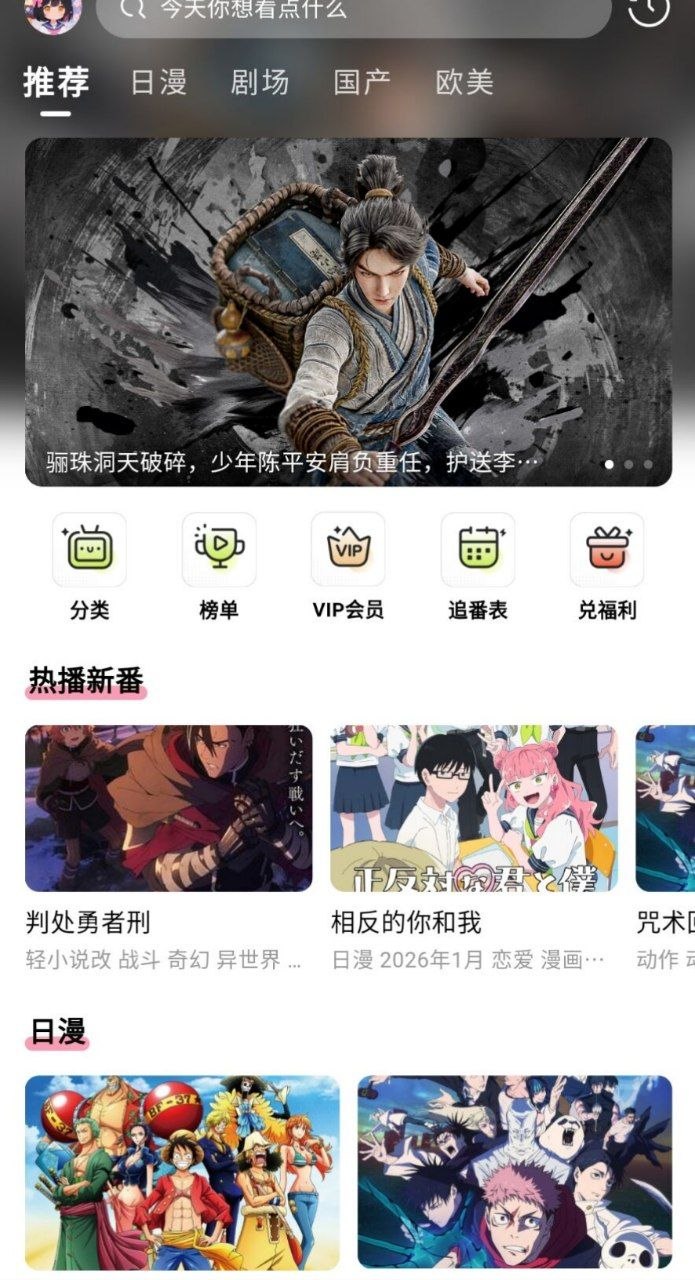Open the 欧美 tab

pos(465,82)
